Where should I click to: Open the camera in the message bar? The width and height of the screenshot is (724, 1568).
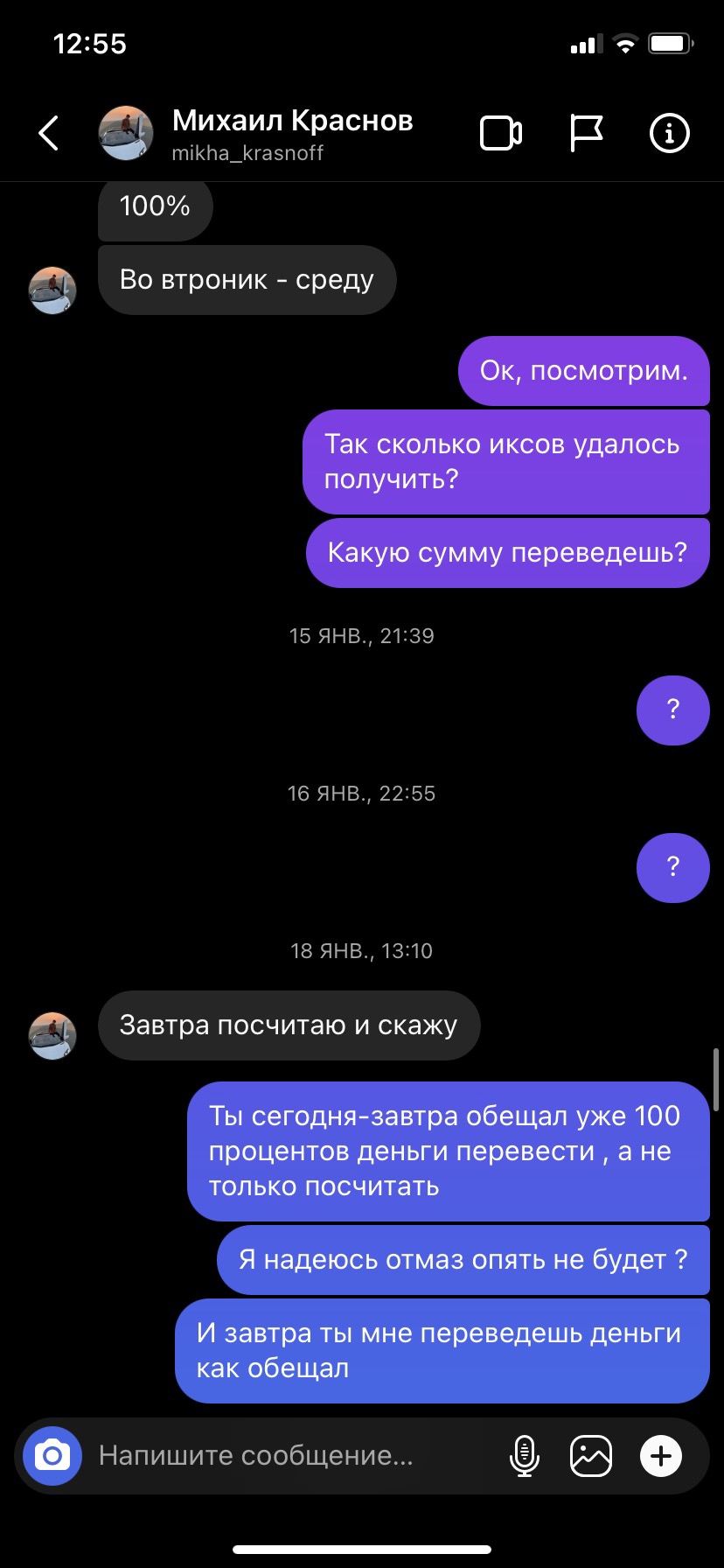click(x=52, y=1456)
